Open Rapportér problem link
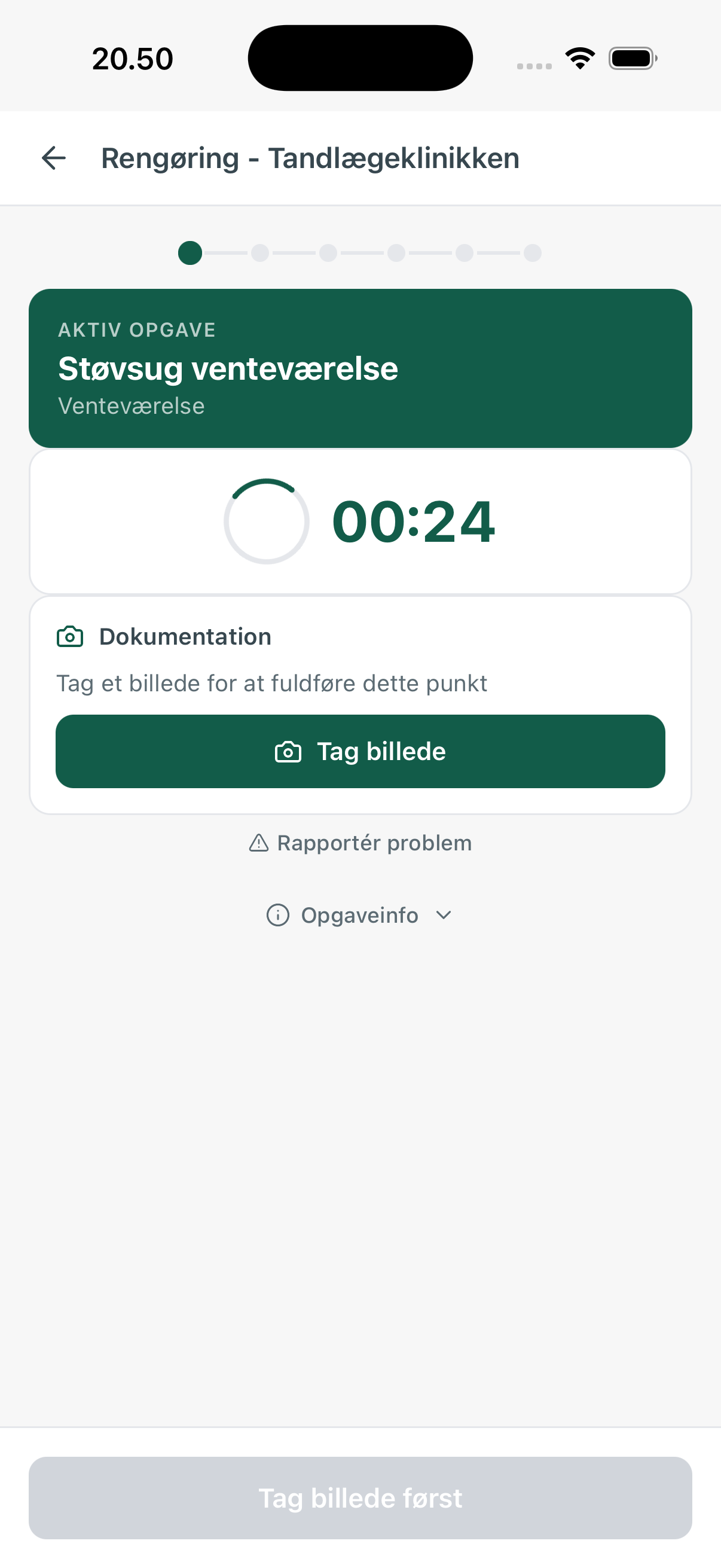Image resolution: width=721 pixels, height=1568 pixels. (360, 843)
